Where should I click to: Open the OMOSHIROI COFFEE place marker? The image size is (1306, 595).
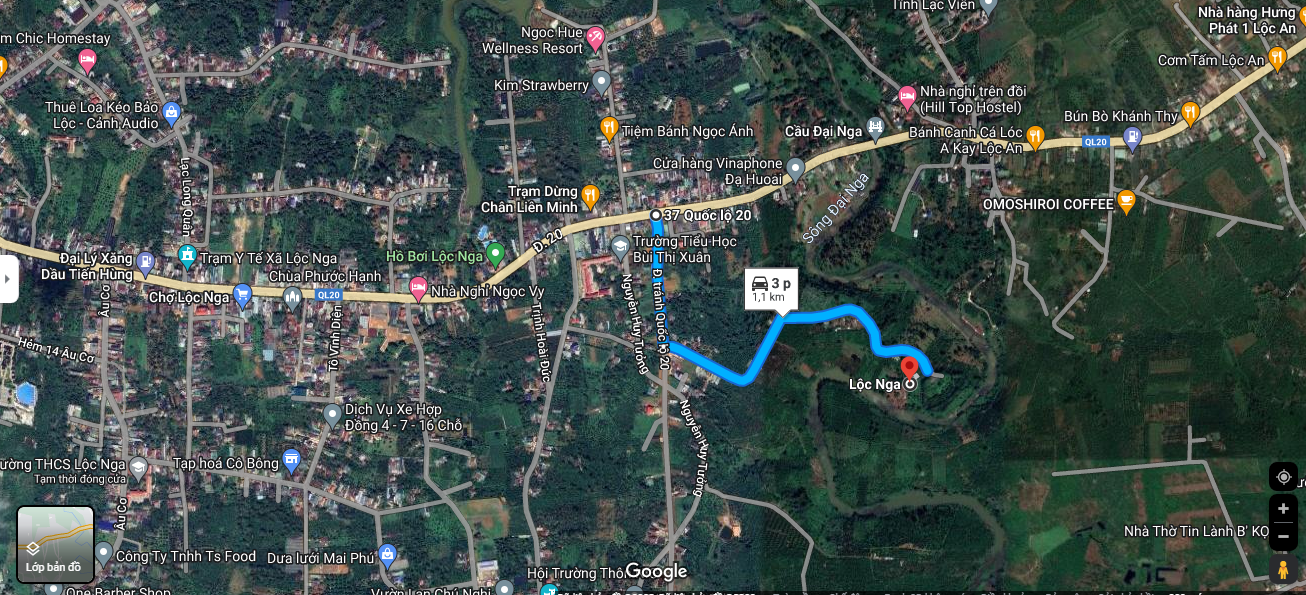(x=1126, y=202)
